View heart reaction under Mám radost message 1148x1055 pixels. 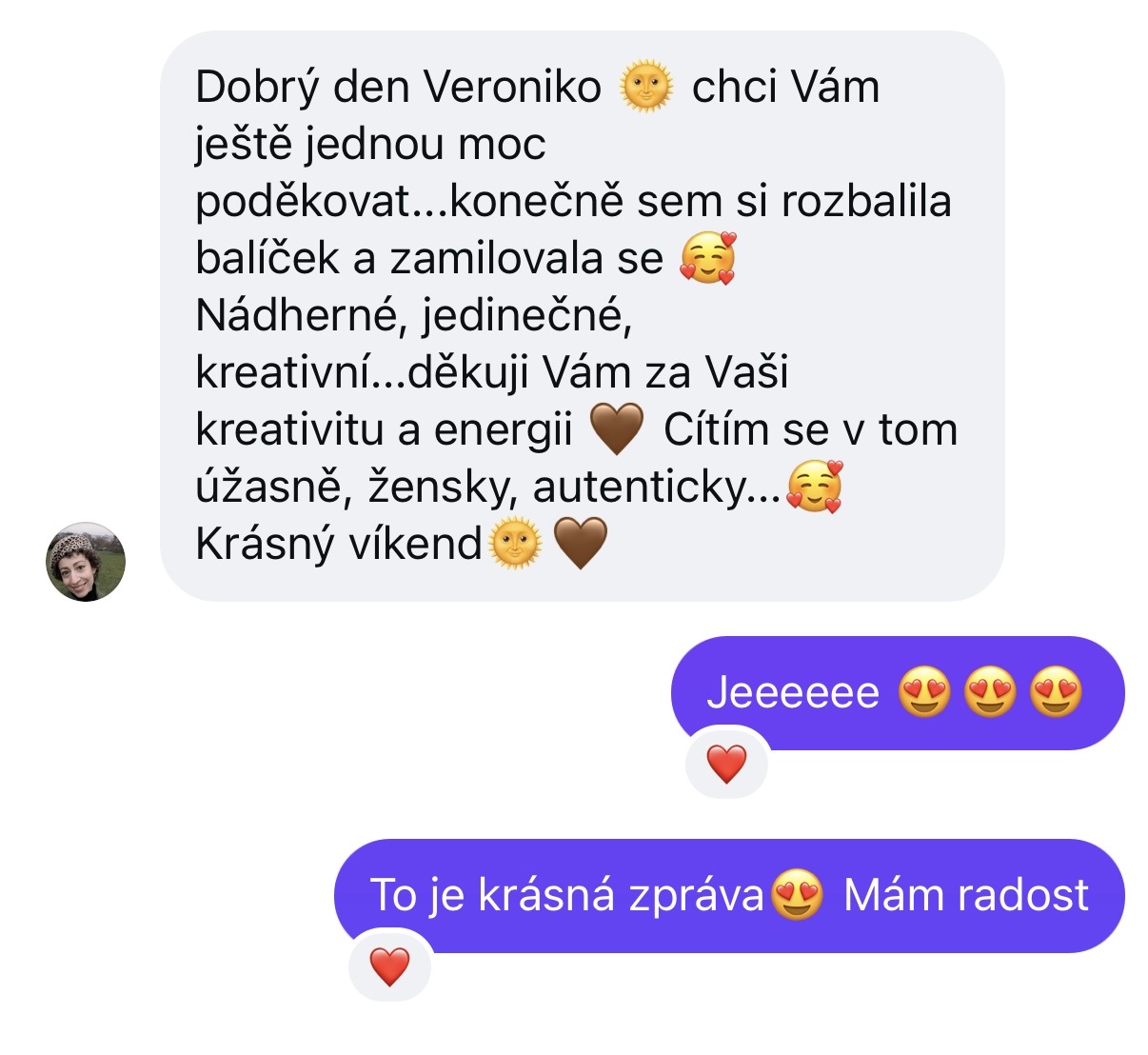(x=390, y=966)
